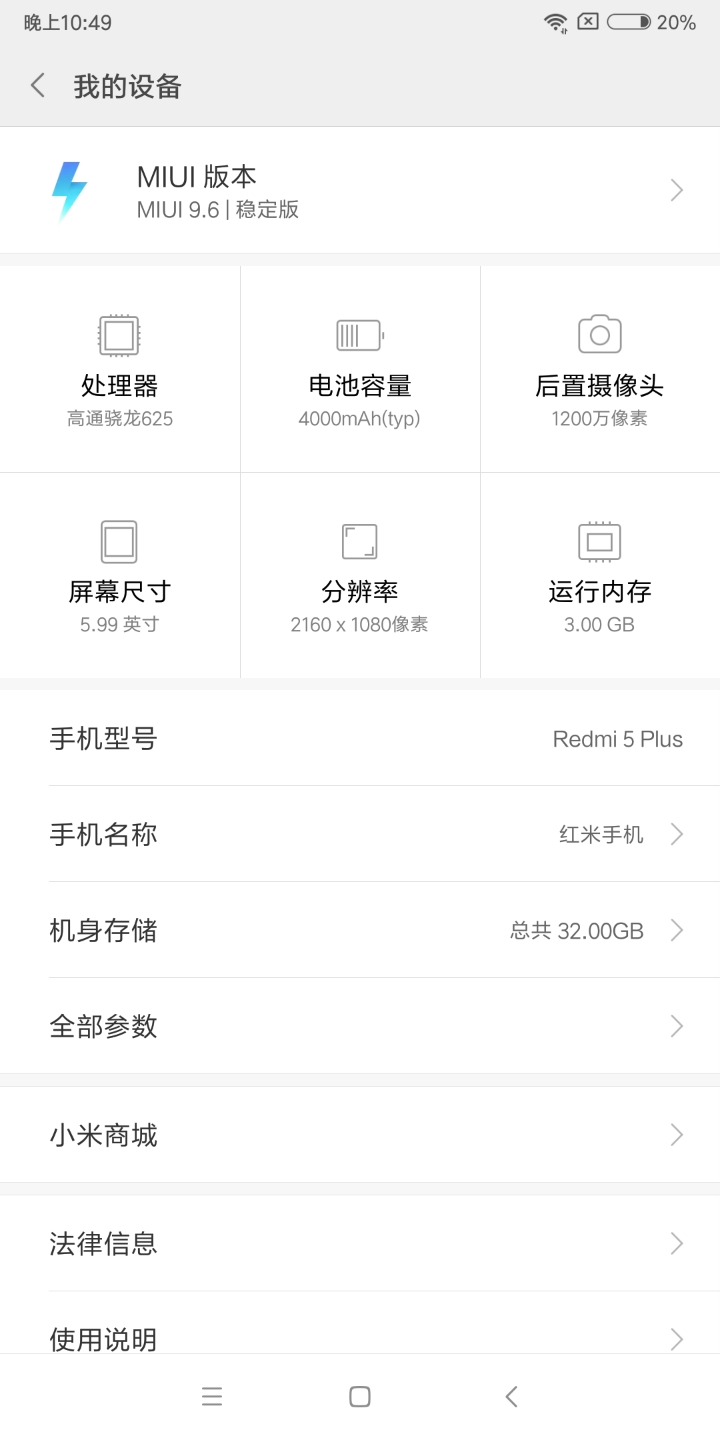Open MIUI 版本 details

(x=360, y=190)
